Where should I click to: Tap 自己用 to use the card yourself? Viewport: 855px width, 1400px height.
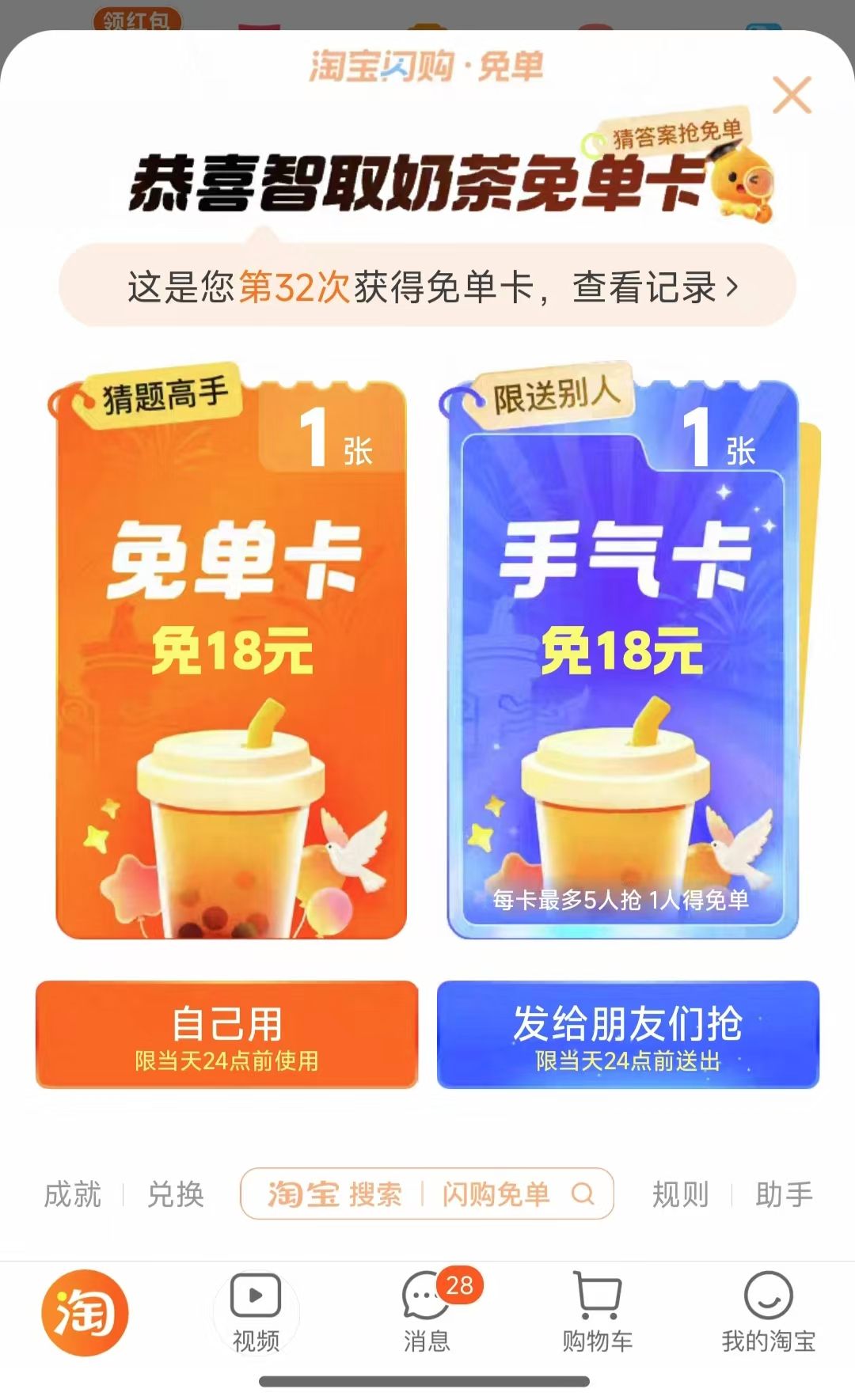pyautogui.click(x=226, y=1034)
